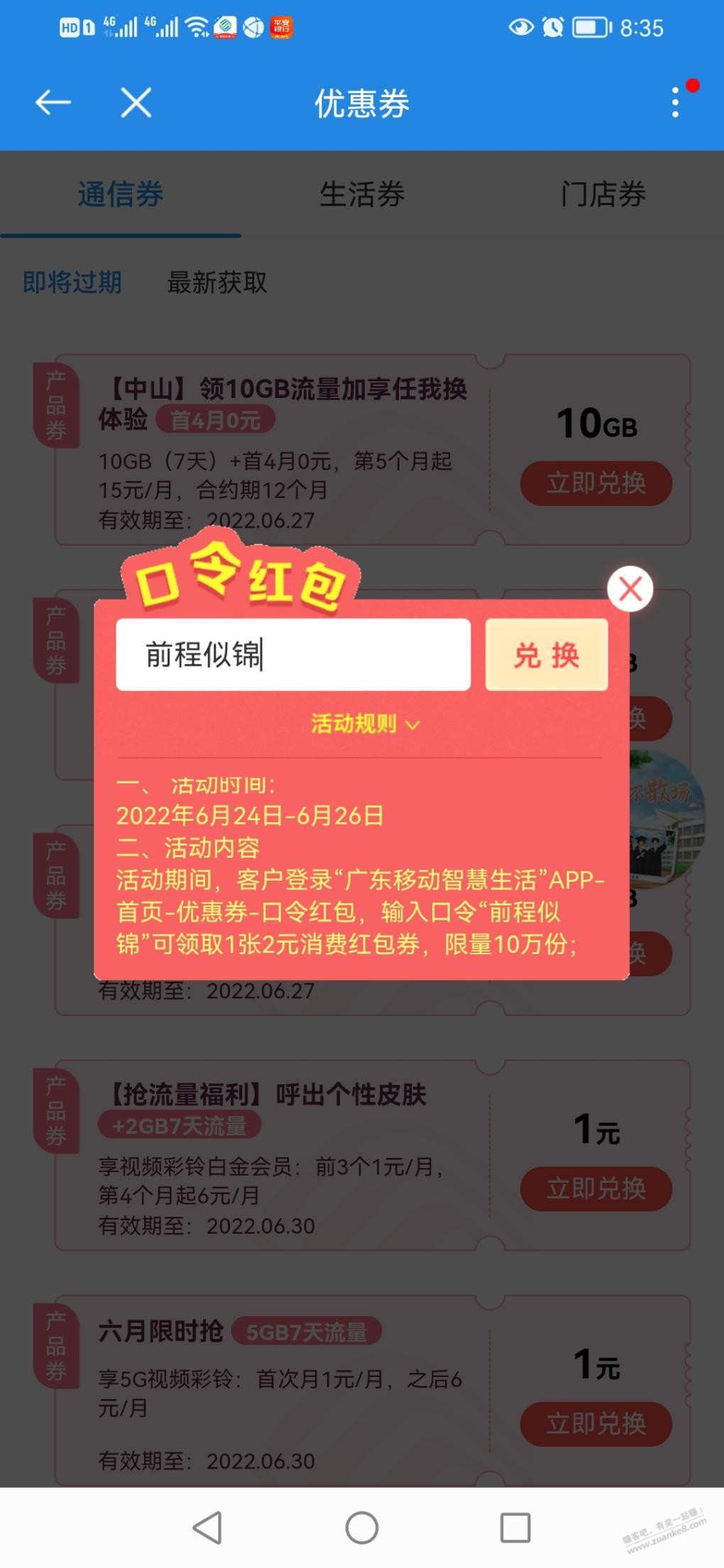Tap the 兑换 button in the red packet dialog
Viewport: 724px width, 1568px height.
tap(547, 654)
